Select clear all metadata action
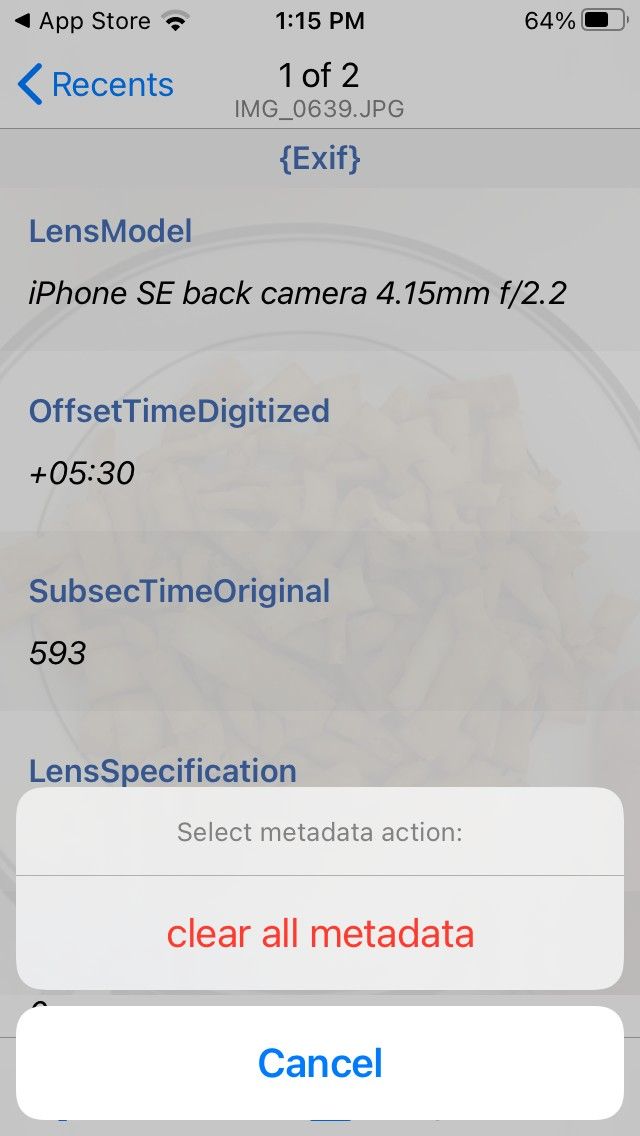The image size is (640, 1136). pyautogui.click(x=320, y=933)
